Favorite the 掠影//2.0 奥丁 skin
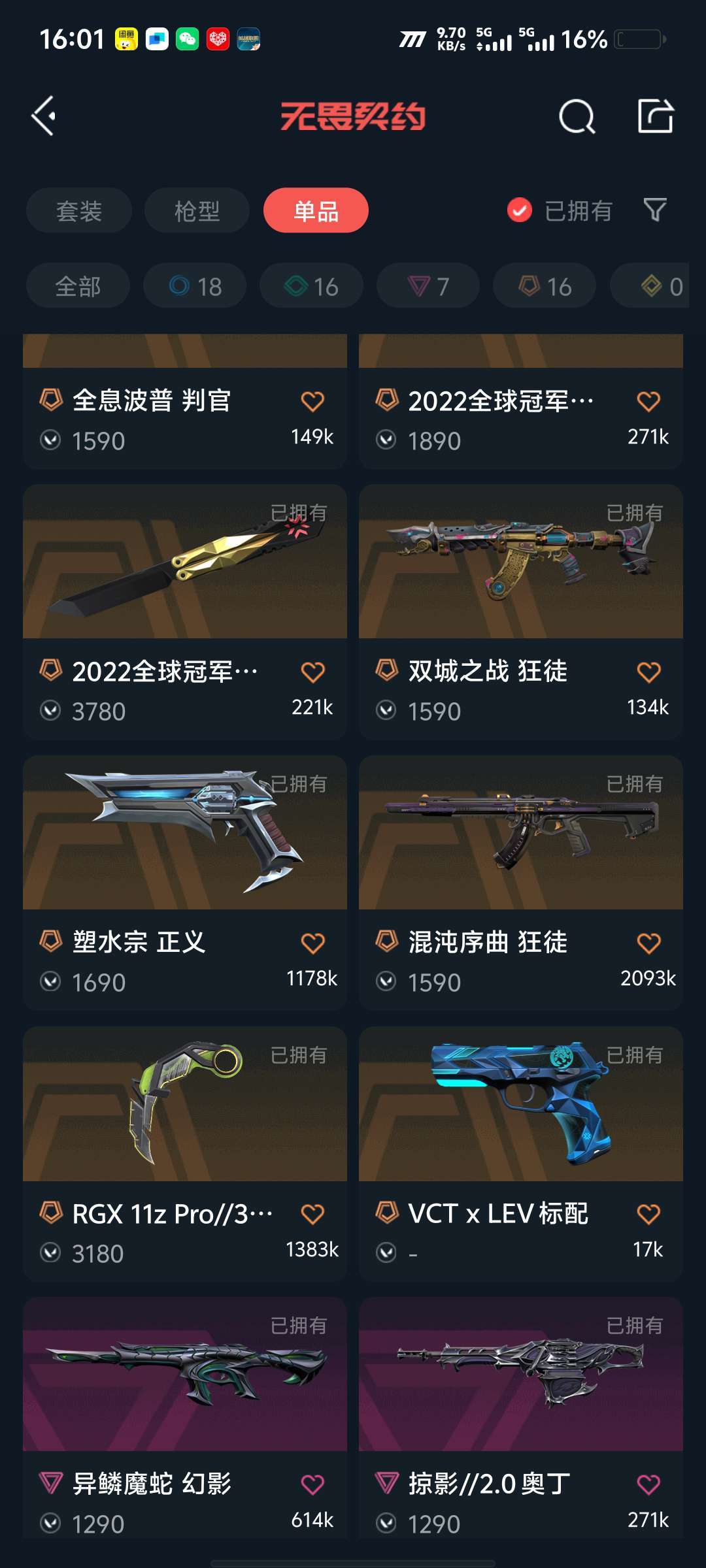 click(648, 1484)
